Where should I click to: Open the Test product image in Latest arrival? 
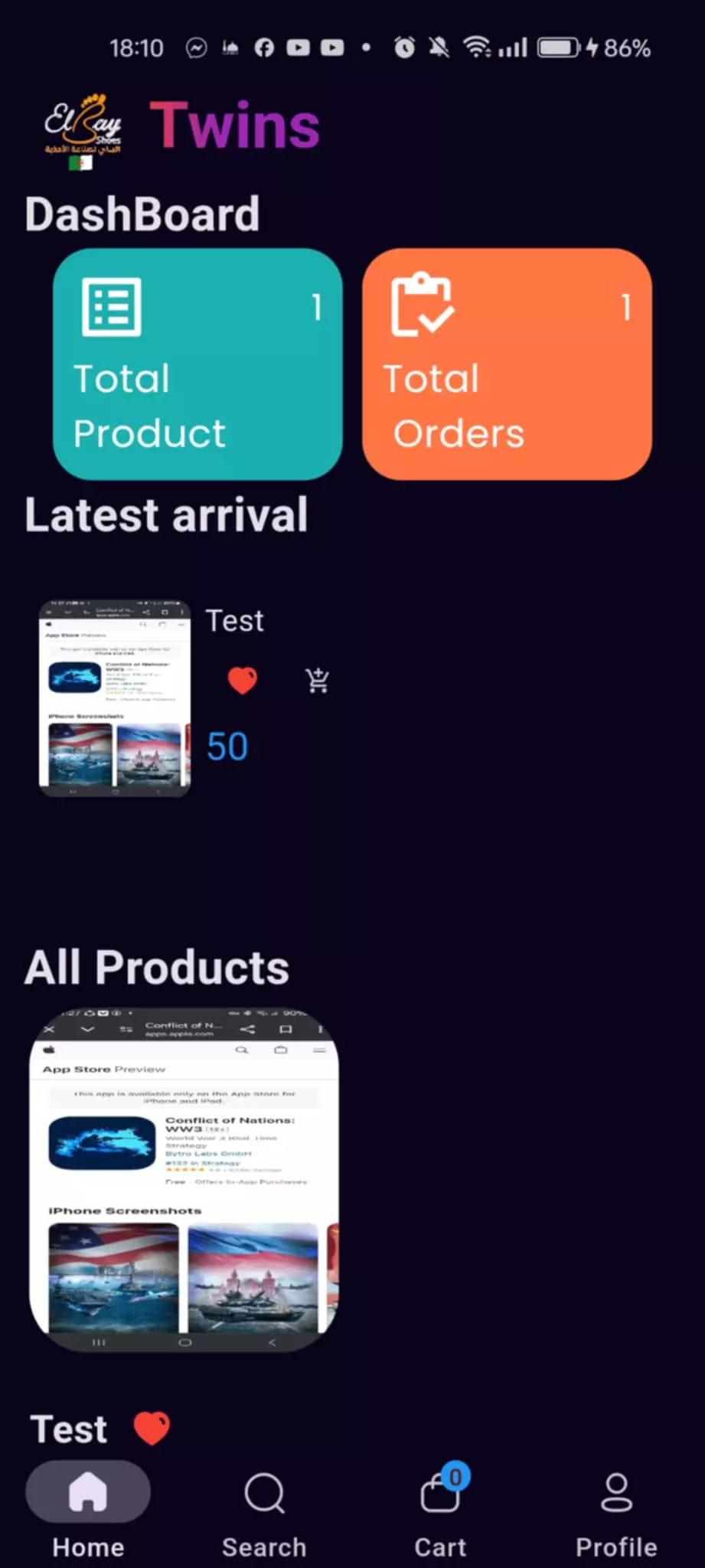[115, 698]
